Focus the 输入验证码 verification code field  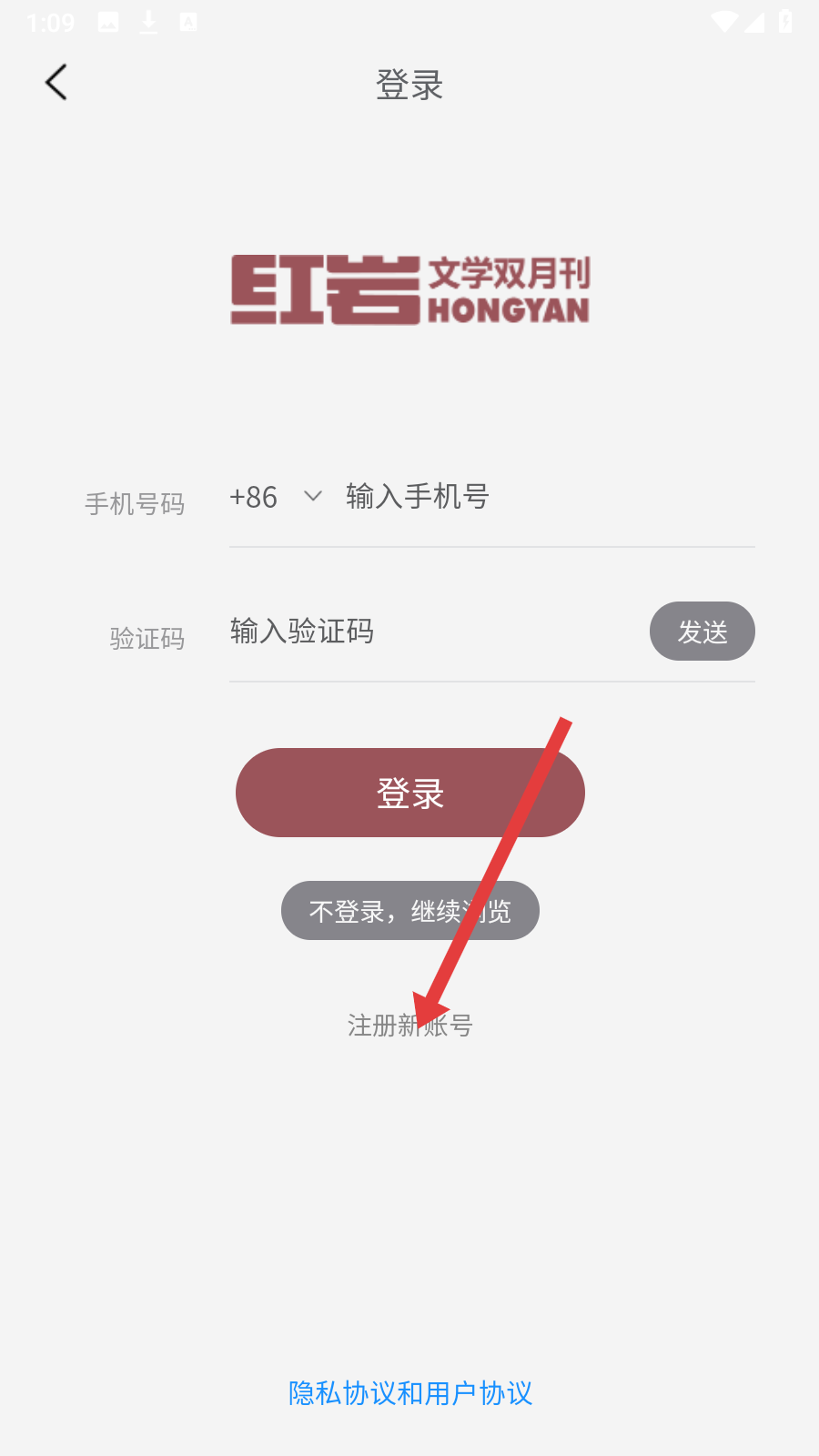click(x=428, y=632)
